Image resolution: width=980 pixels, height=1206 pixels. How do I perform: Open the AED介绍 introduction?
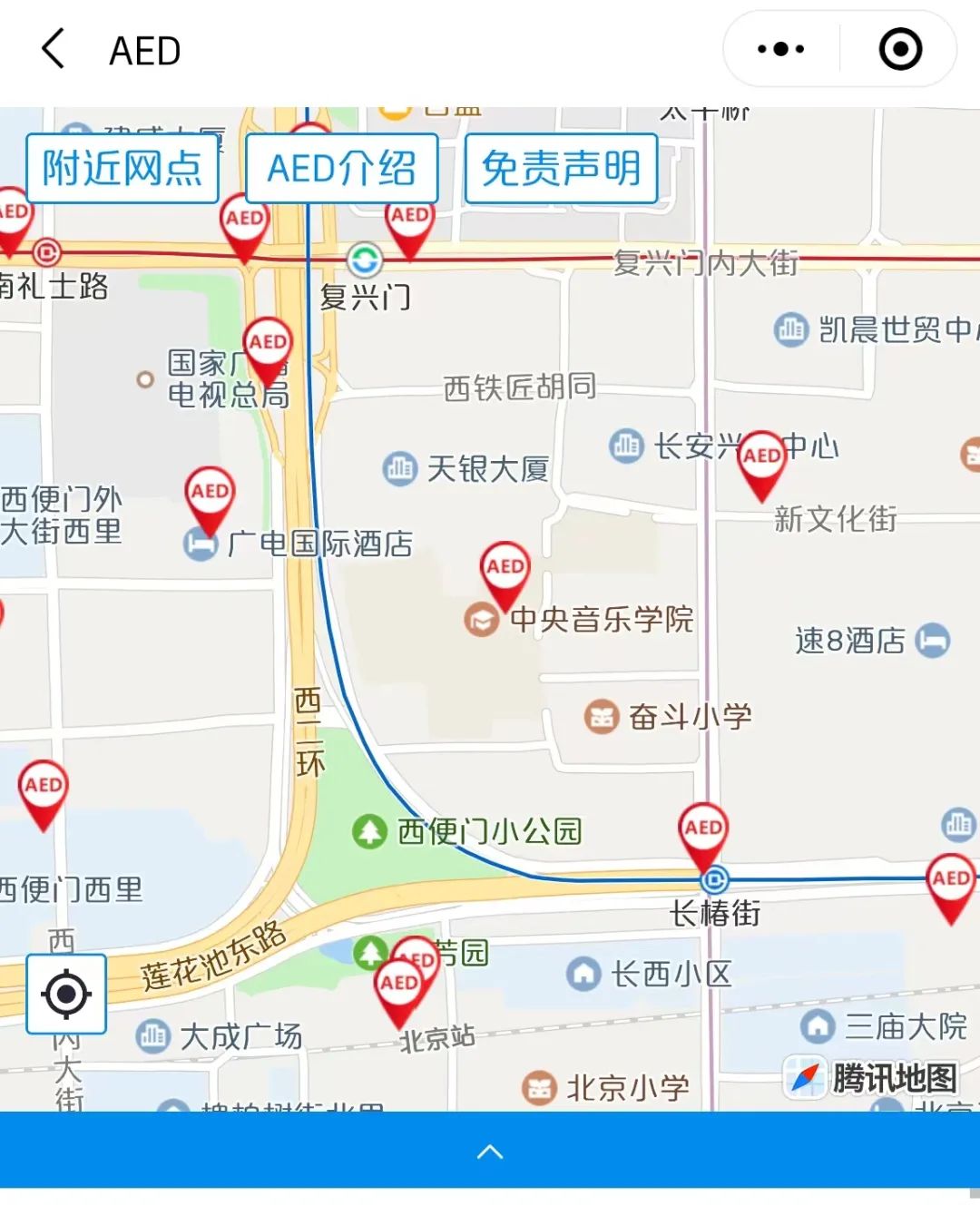click(342, 168)
